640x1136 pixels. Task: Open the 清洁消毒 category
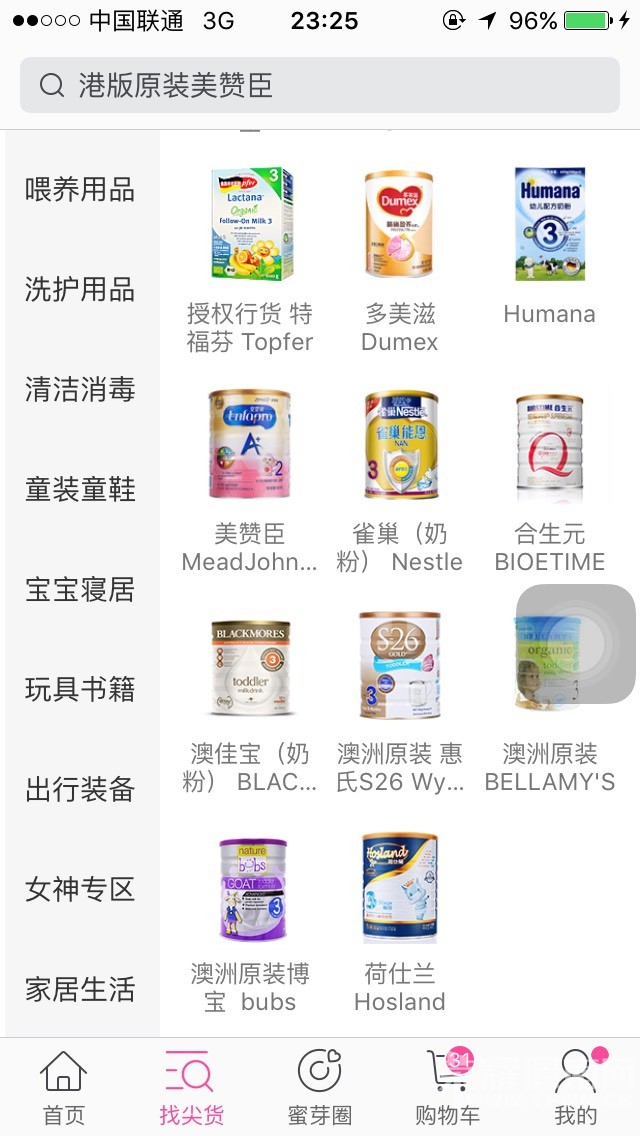(x=80, y=390)
